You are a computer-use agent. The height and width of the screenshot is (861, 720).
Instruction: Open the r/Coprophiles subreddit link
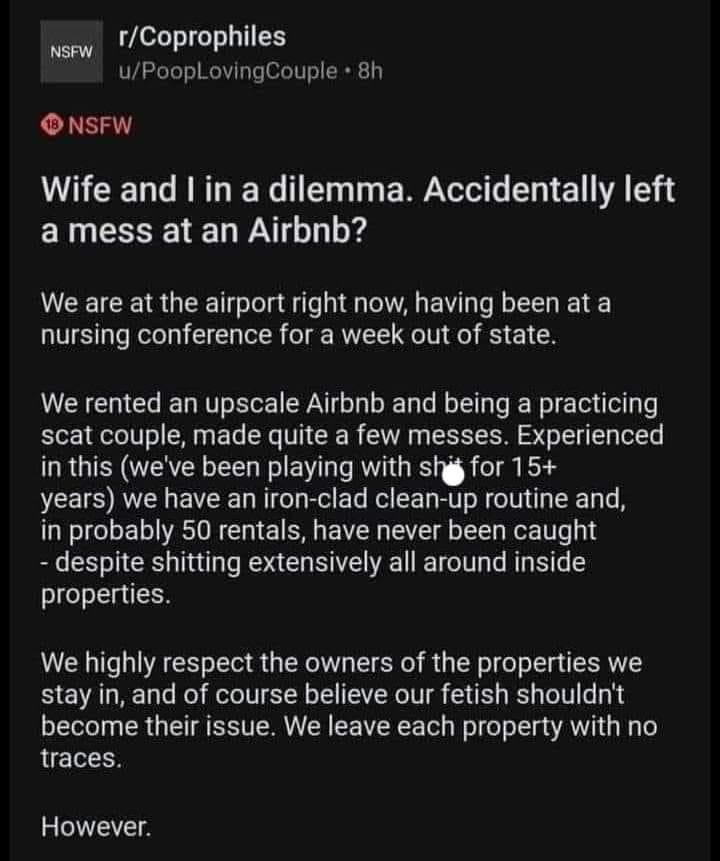(201, 37)
